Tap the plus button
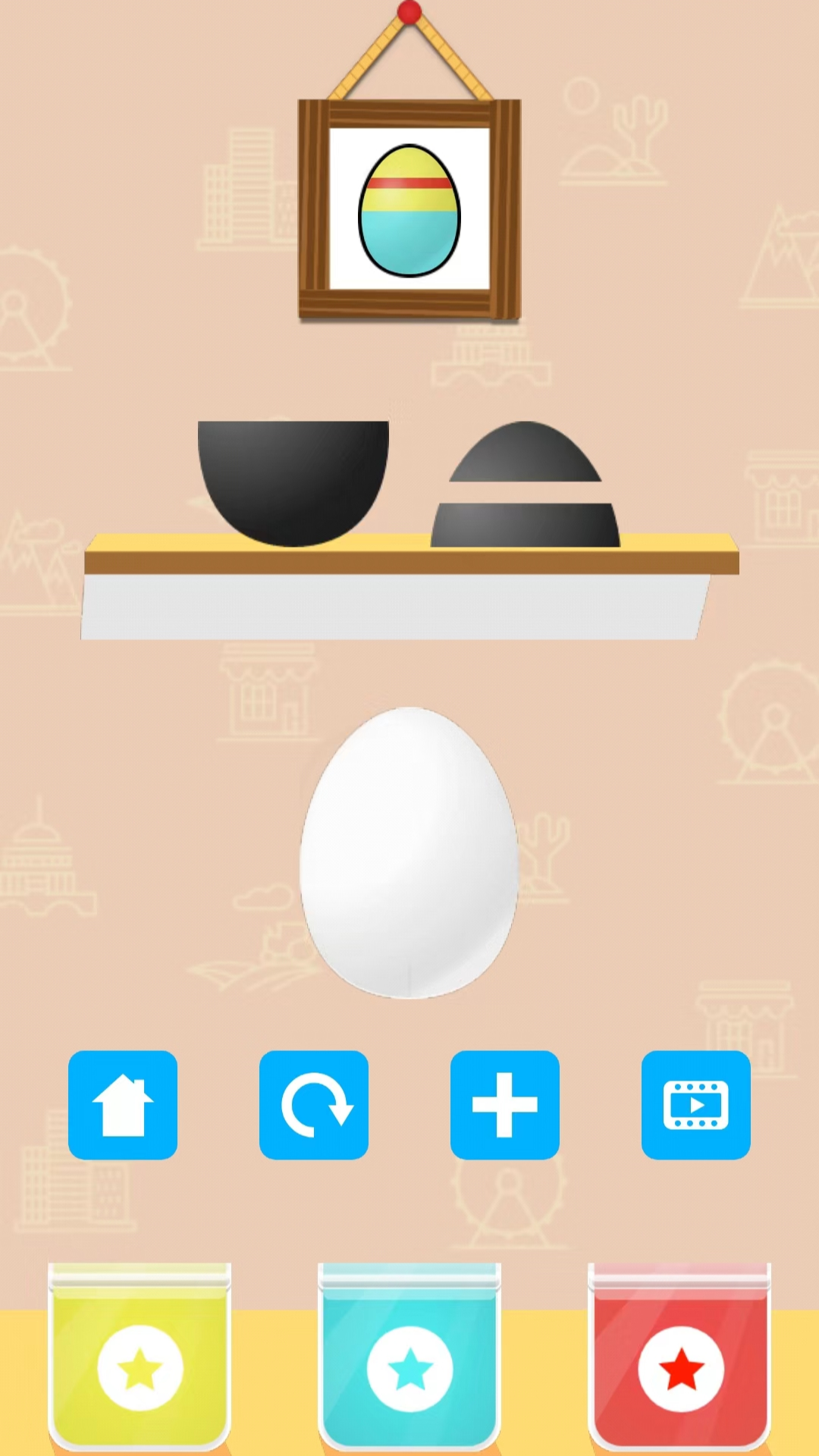Image resolution: width=819 pixels, height=1456 pixels. [x=505, y=1104]
